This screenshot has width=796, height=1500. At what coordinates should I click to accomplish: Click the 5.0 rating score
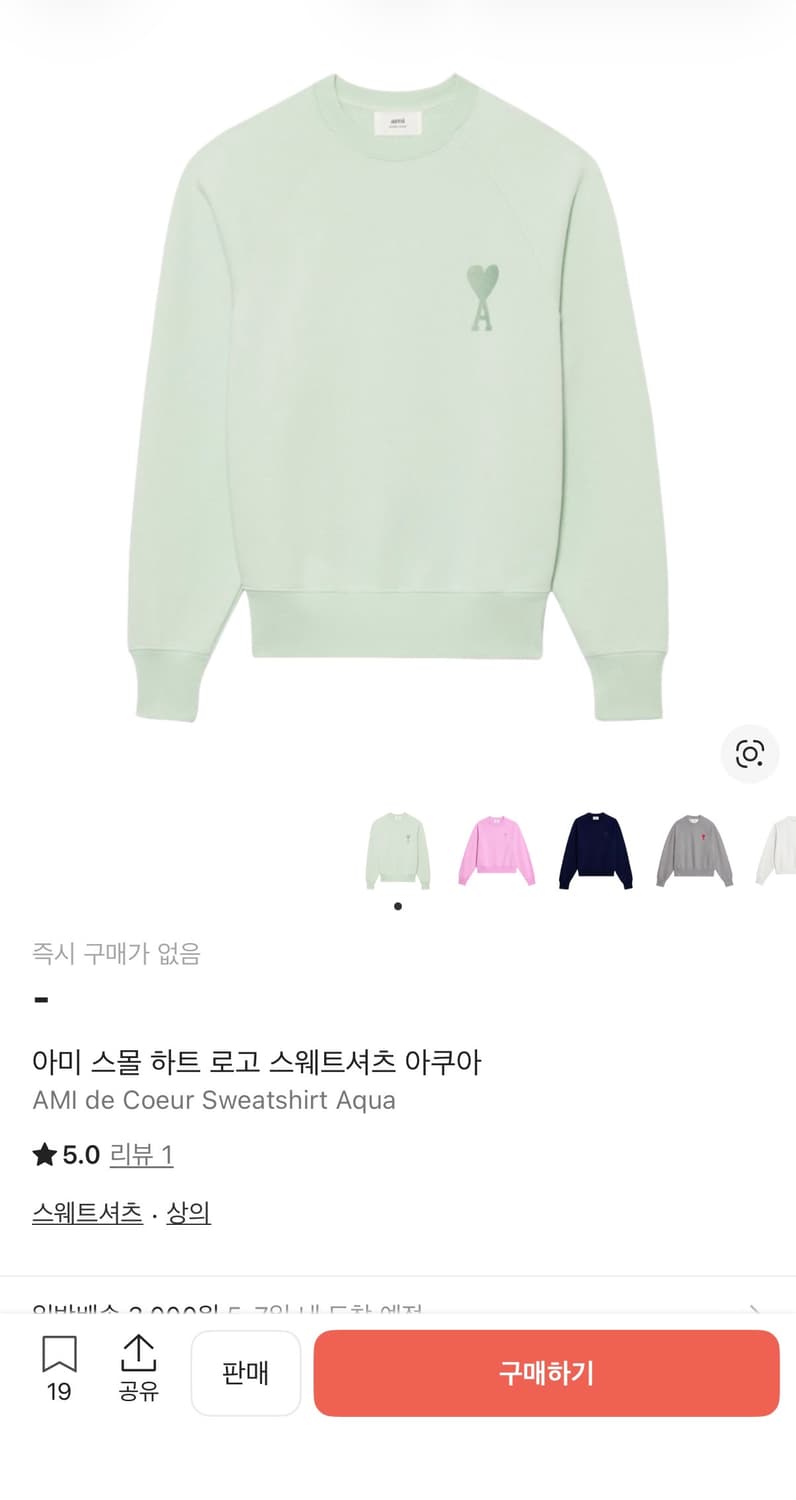tap(75, 1153)
